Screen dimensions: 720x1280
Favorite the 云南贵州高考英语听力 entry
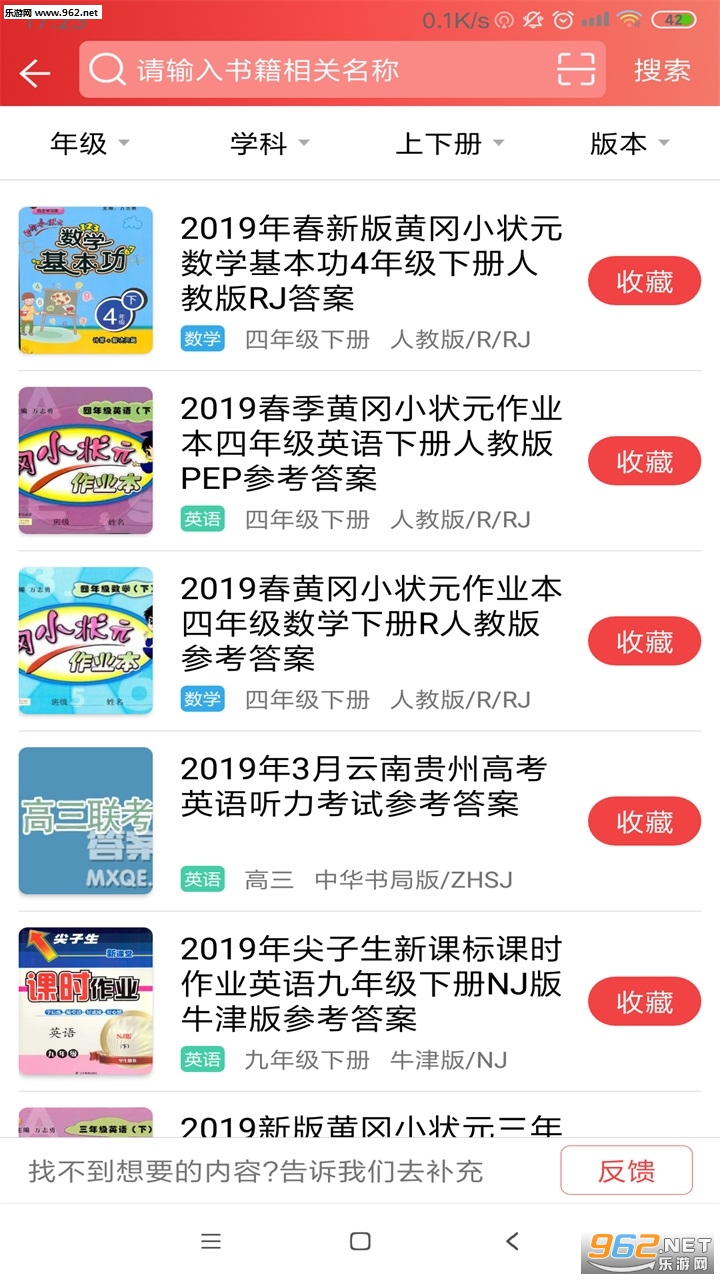click(644, 821)
